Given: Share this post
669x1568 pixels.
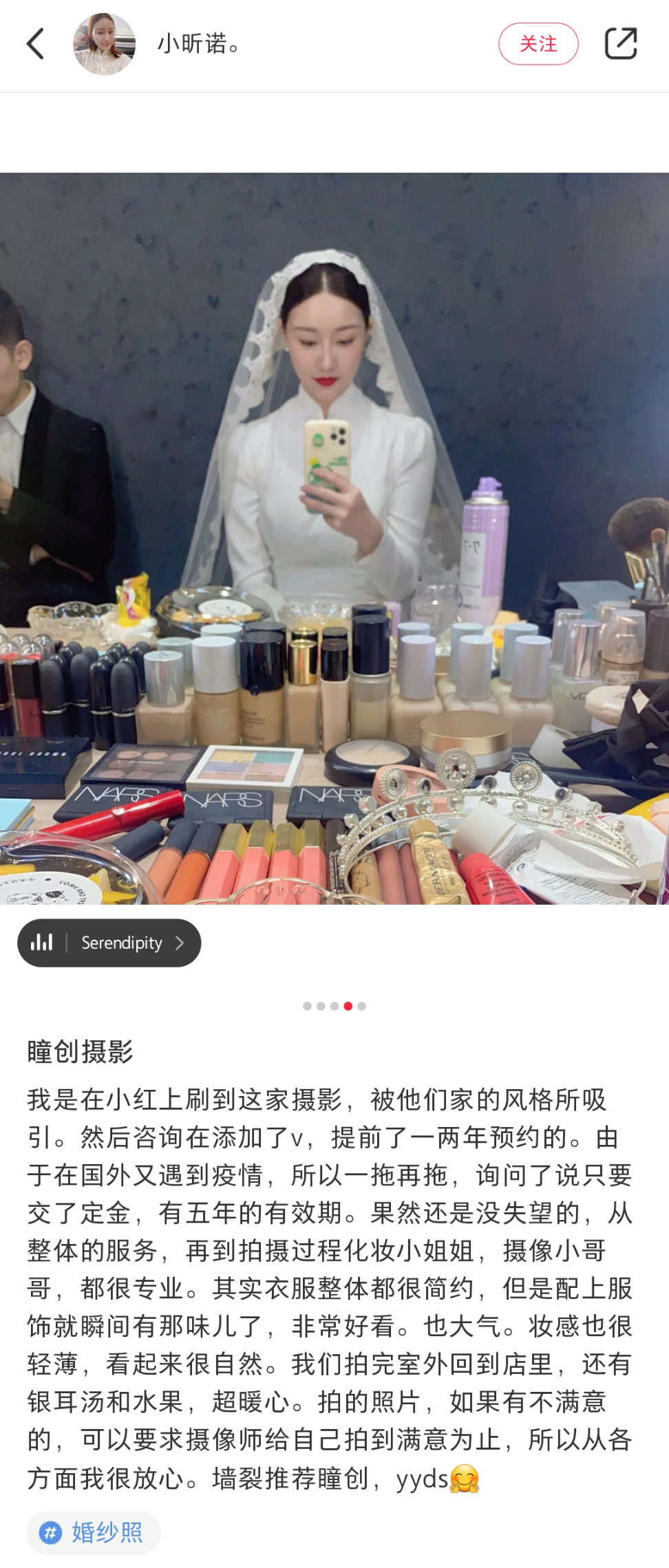Looking at the screenshot, I should coord(621,44).
